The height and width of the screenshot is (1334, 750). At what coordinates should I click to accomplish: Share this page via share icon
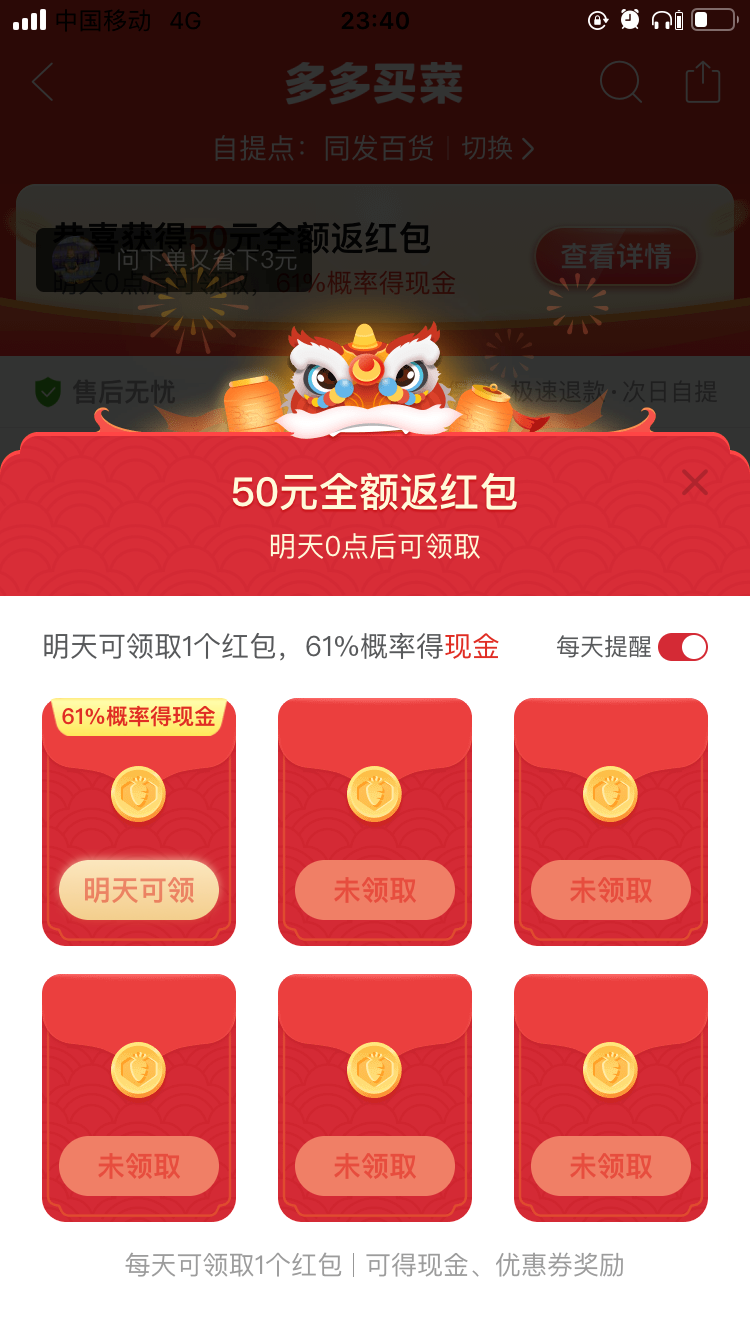coord(703,82)
